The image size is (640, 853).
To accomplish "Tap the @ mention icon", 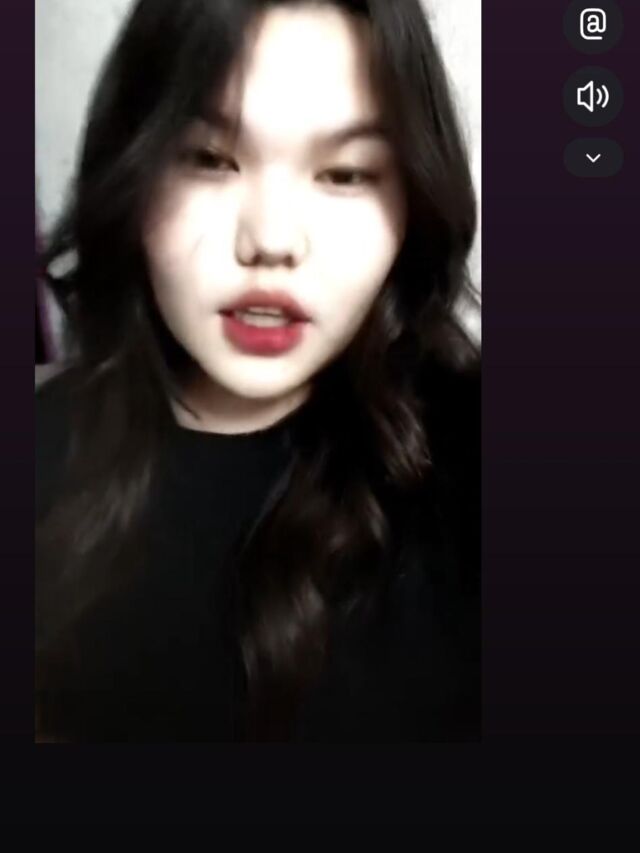I will coord(593,24).
